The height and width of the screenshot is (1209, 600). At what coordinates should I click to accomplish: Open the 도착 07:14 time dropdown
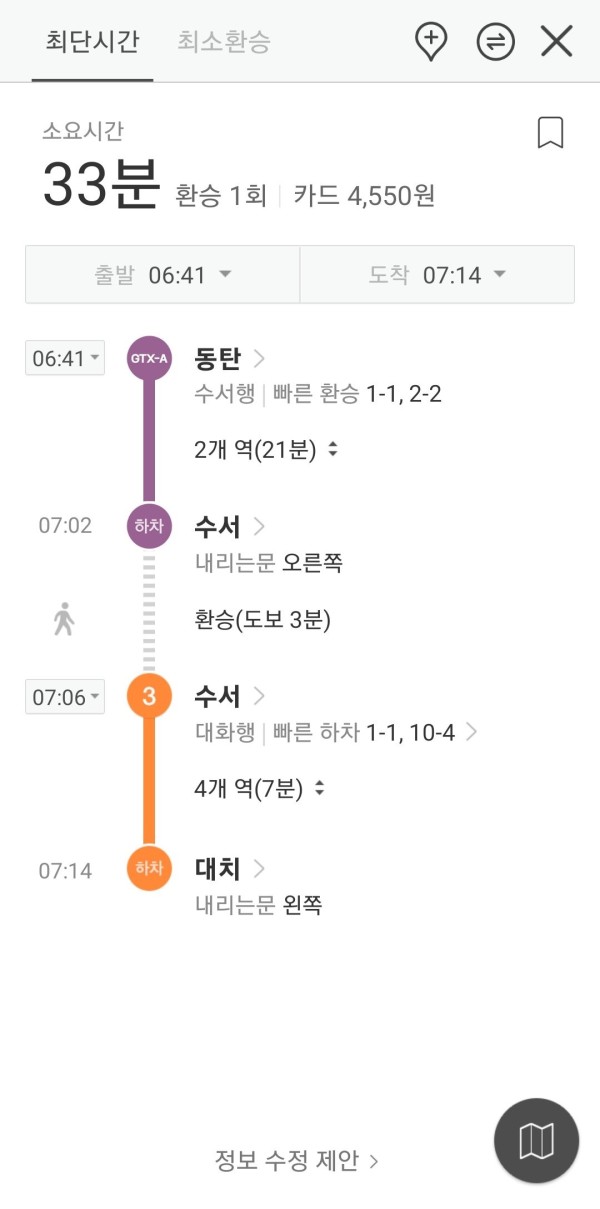(x=437, y=274)
